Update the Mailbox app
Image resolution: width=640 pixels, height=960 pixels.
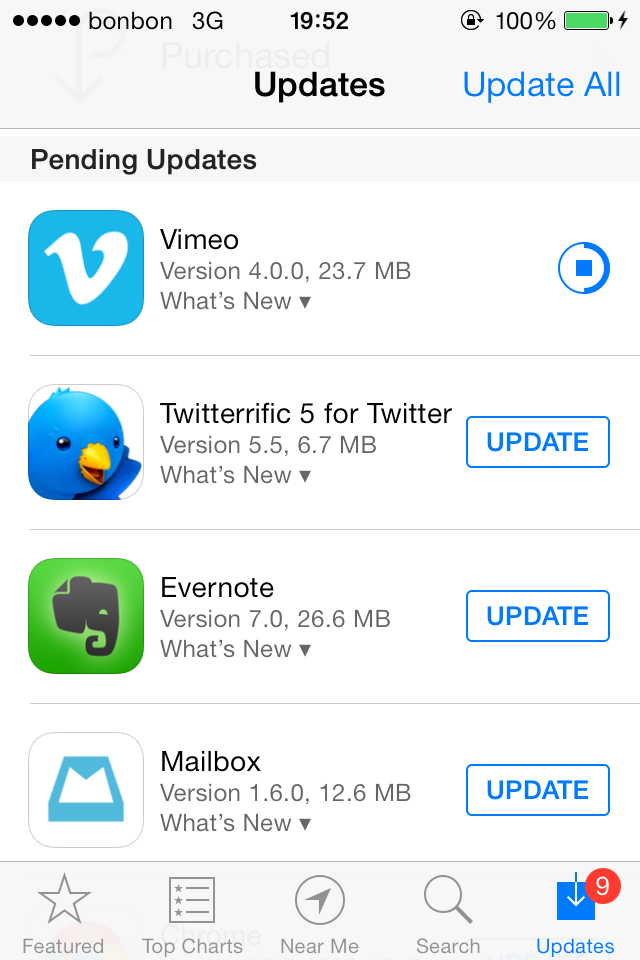click(537, 790)
